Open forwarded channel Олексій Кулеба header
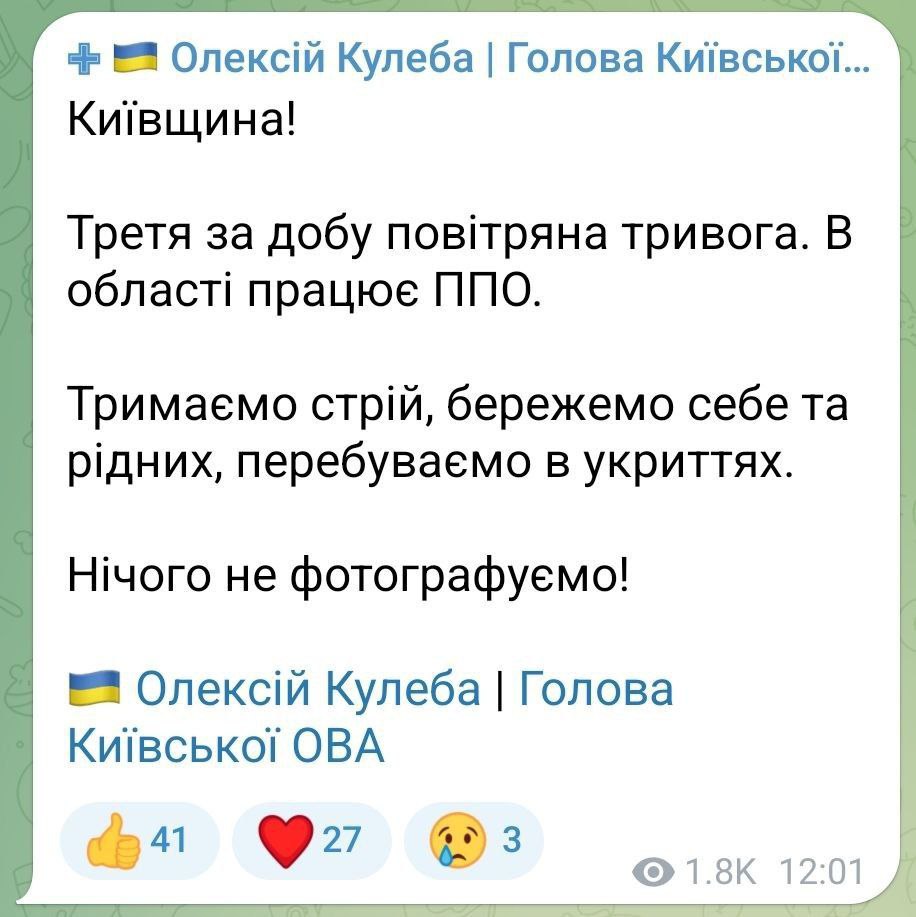 click(x=490, y=59)
